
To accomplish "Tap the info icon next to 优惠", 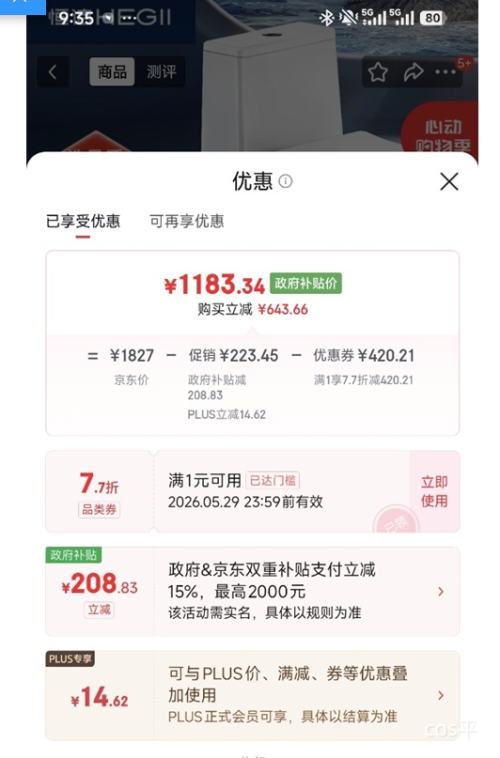I will coord(285,181).
